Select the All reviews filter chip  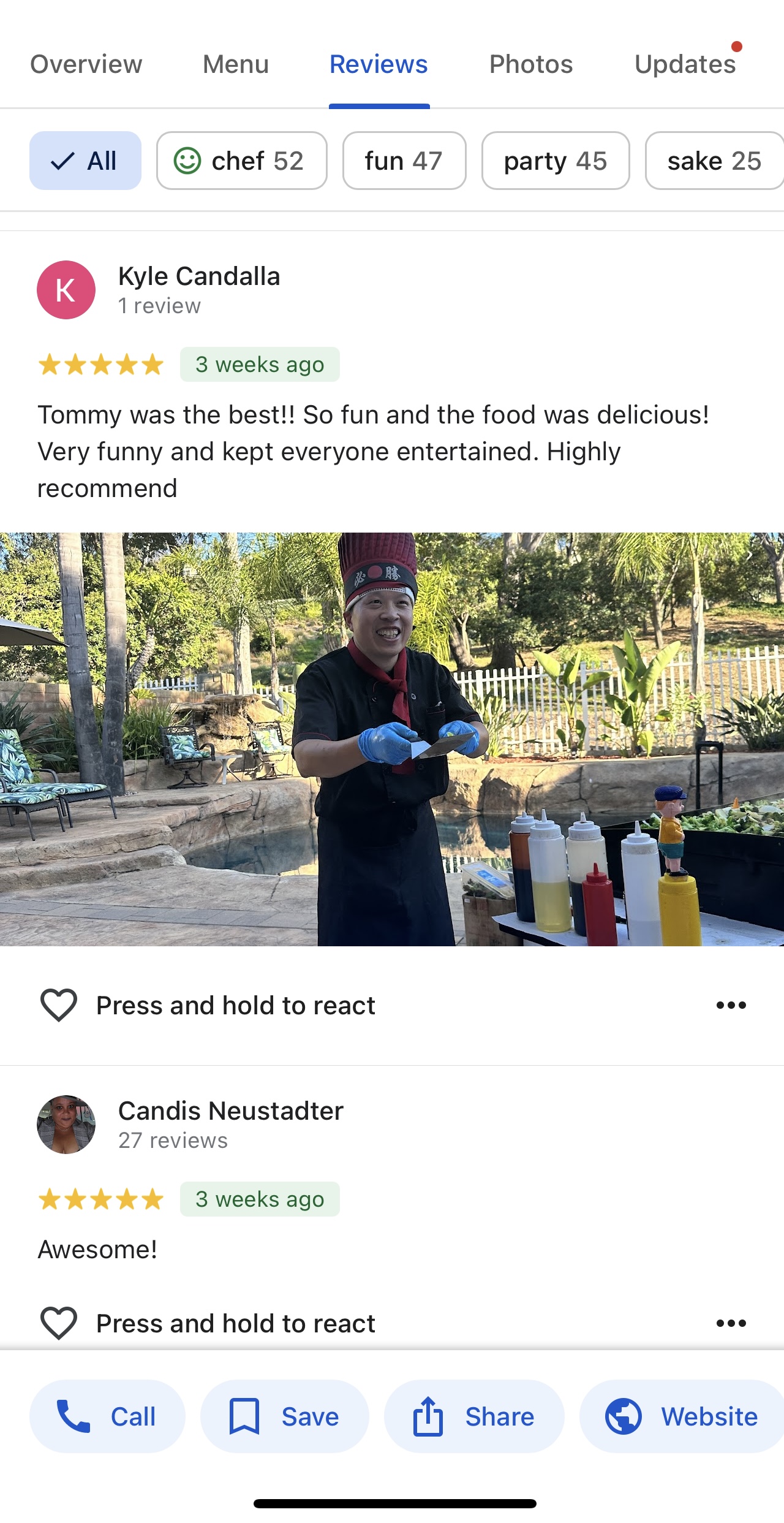point(85,161)
